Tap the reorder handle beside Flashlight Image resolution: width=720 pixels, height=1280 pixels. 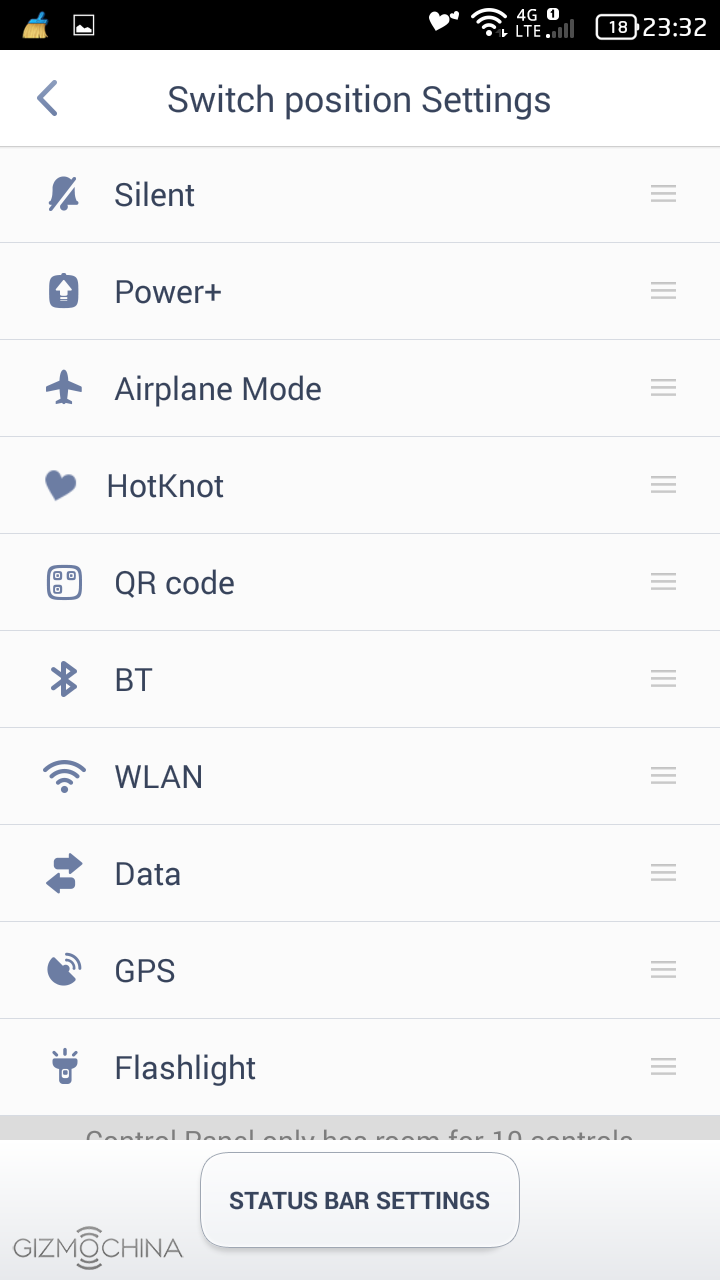663,1067
